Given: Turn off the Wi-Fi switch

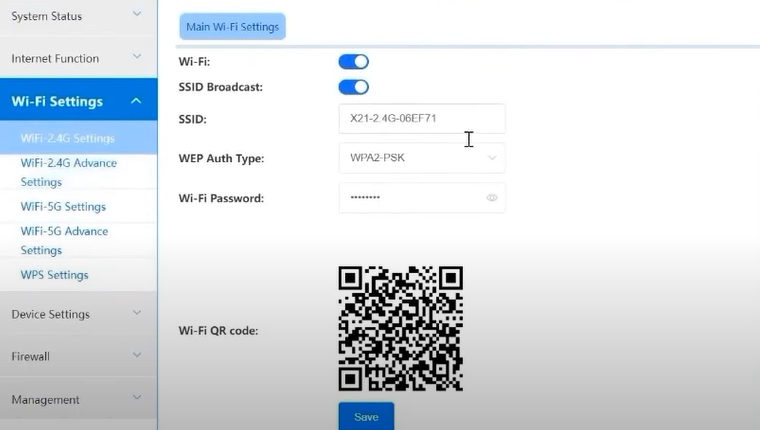Looking at the screenshot, I should tap(354, 62).
